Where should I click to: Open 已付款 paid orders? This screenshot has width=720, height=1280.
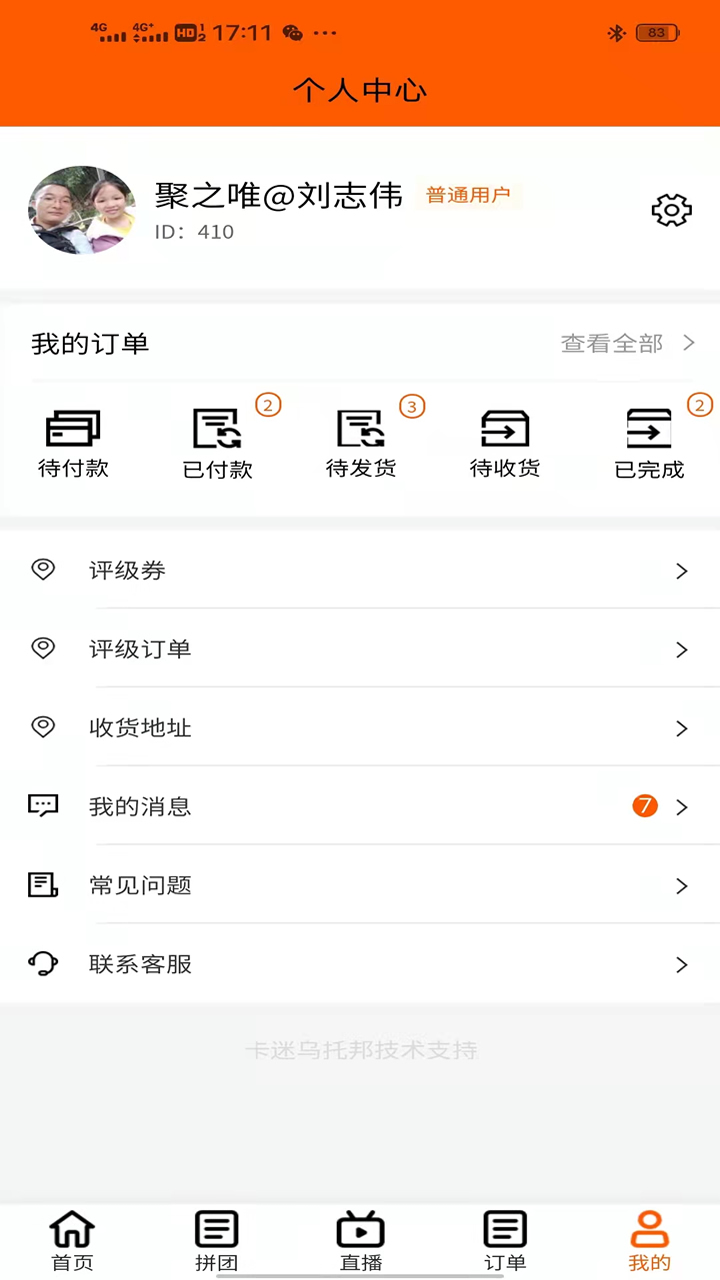pos(217,444)
